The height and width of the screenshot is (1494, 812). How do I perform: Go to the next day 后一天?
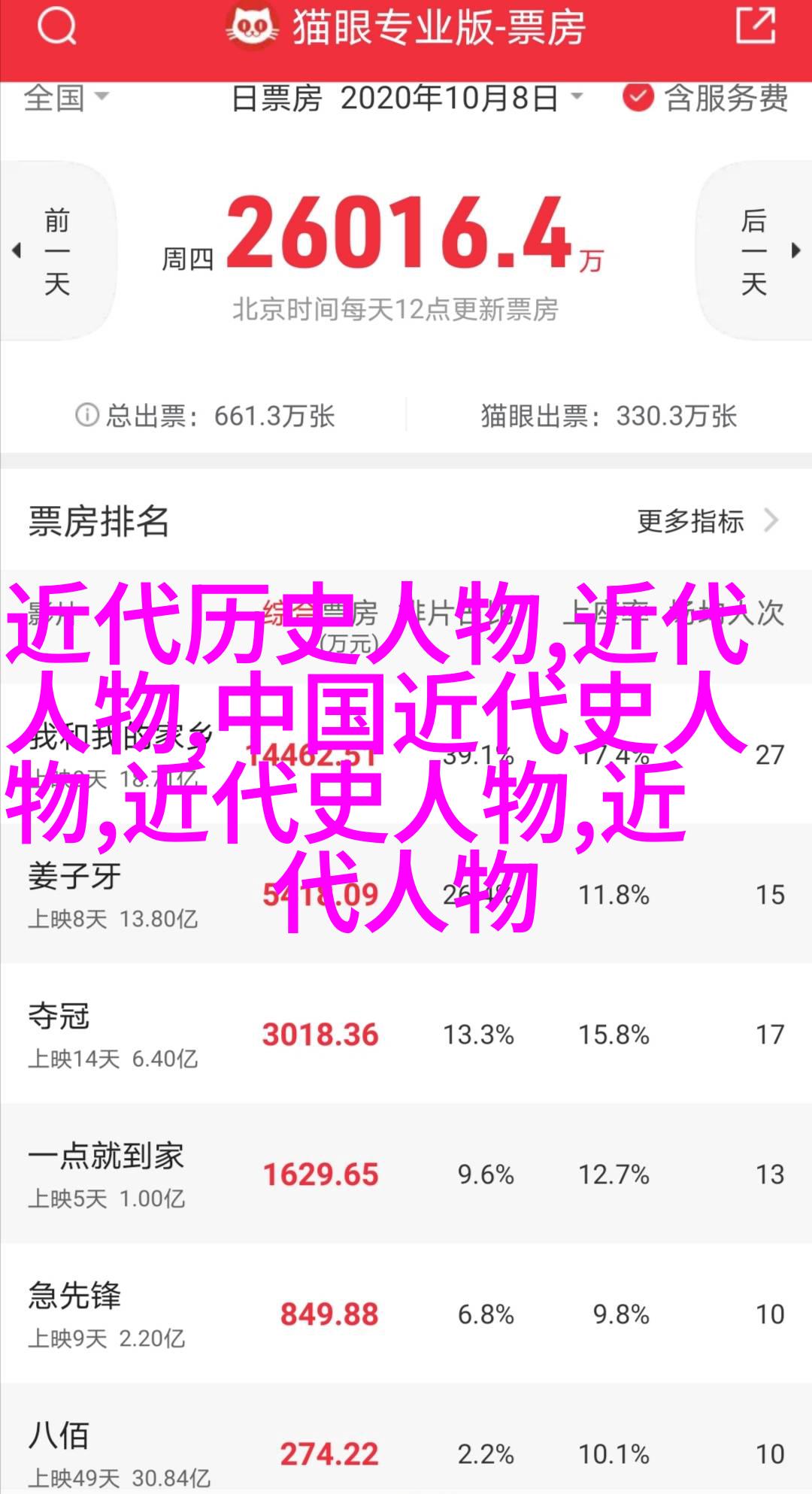[x=755, y=252]
